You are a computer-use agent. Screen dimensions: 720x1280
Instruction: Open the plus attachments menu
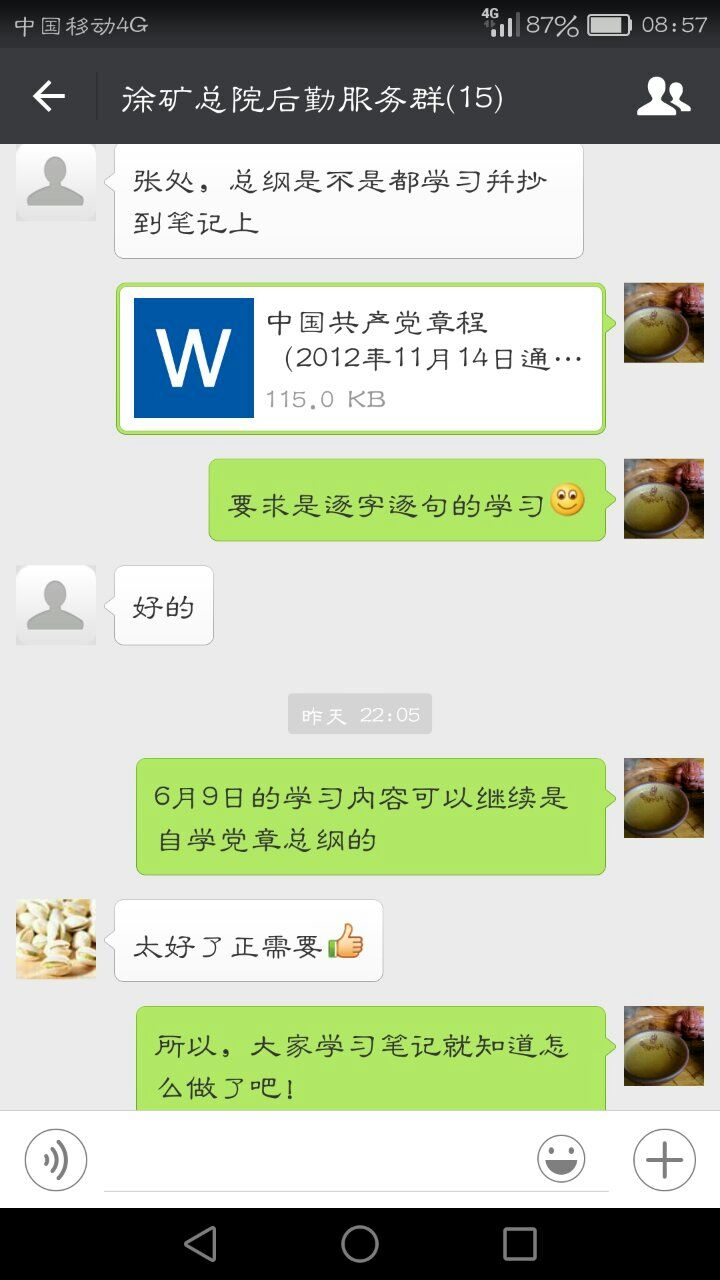click(664, 1160)
